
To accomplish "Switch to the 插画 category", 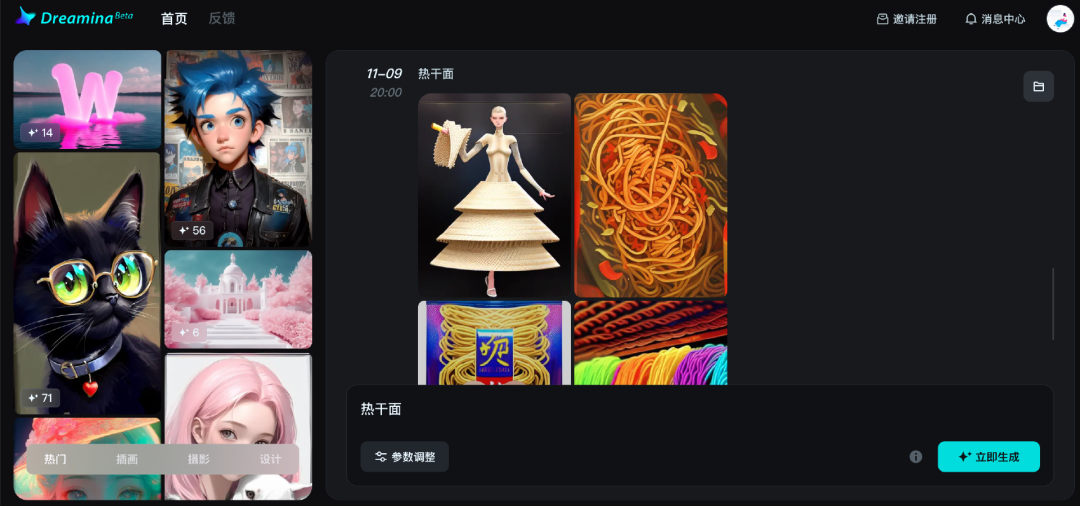I will [127, 459].
